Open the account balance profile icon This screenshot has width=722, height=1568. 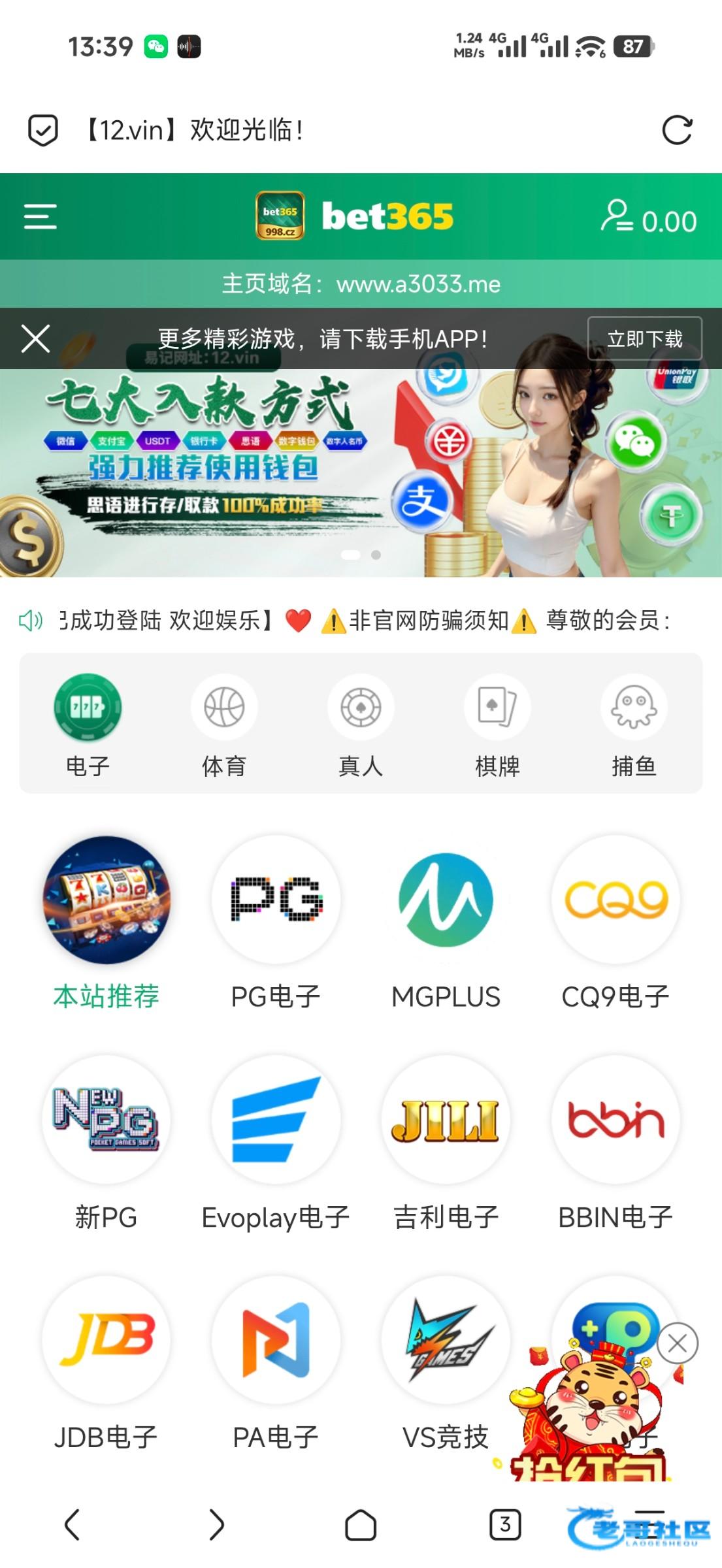coord(617,217)
